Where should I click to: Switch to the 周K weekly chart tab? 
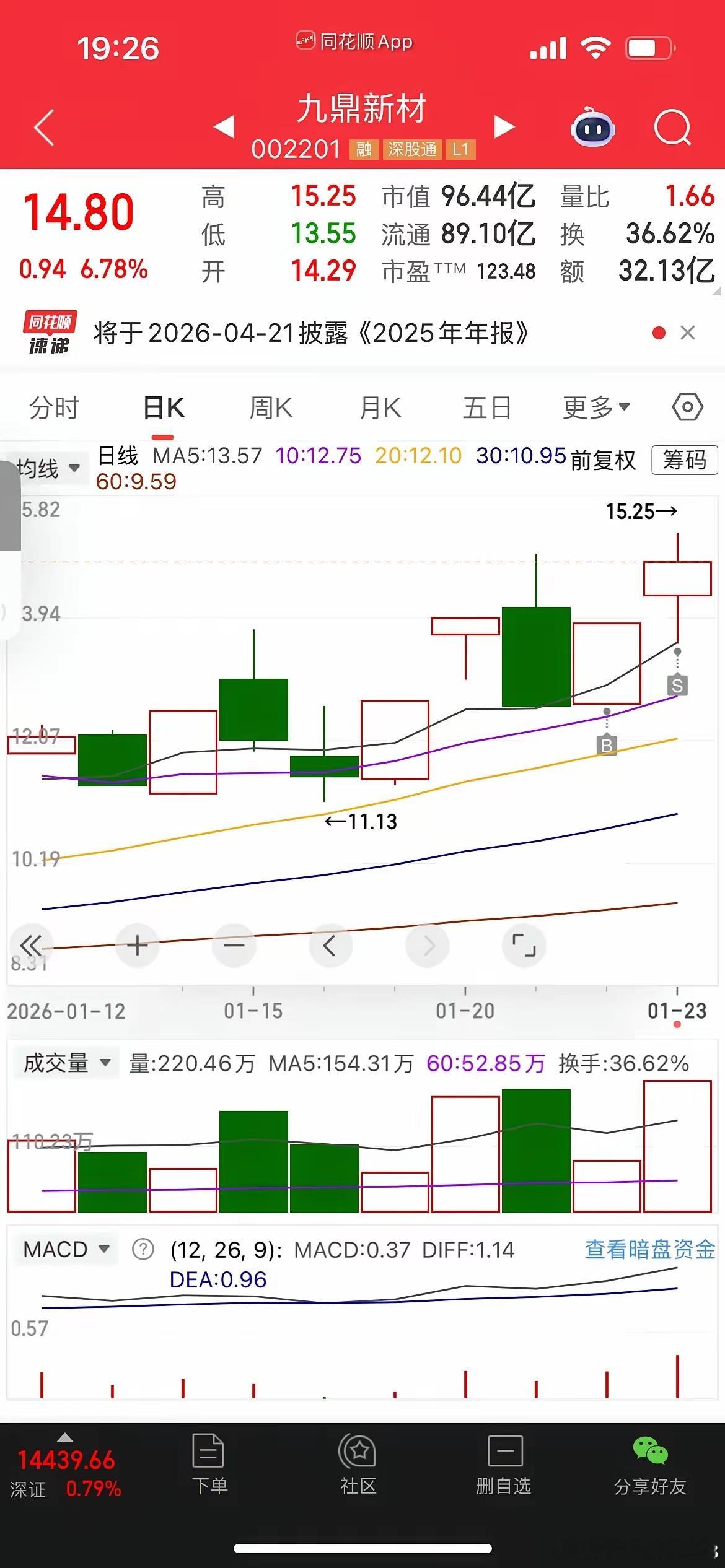271,407
